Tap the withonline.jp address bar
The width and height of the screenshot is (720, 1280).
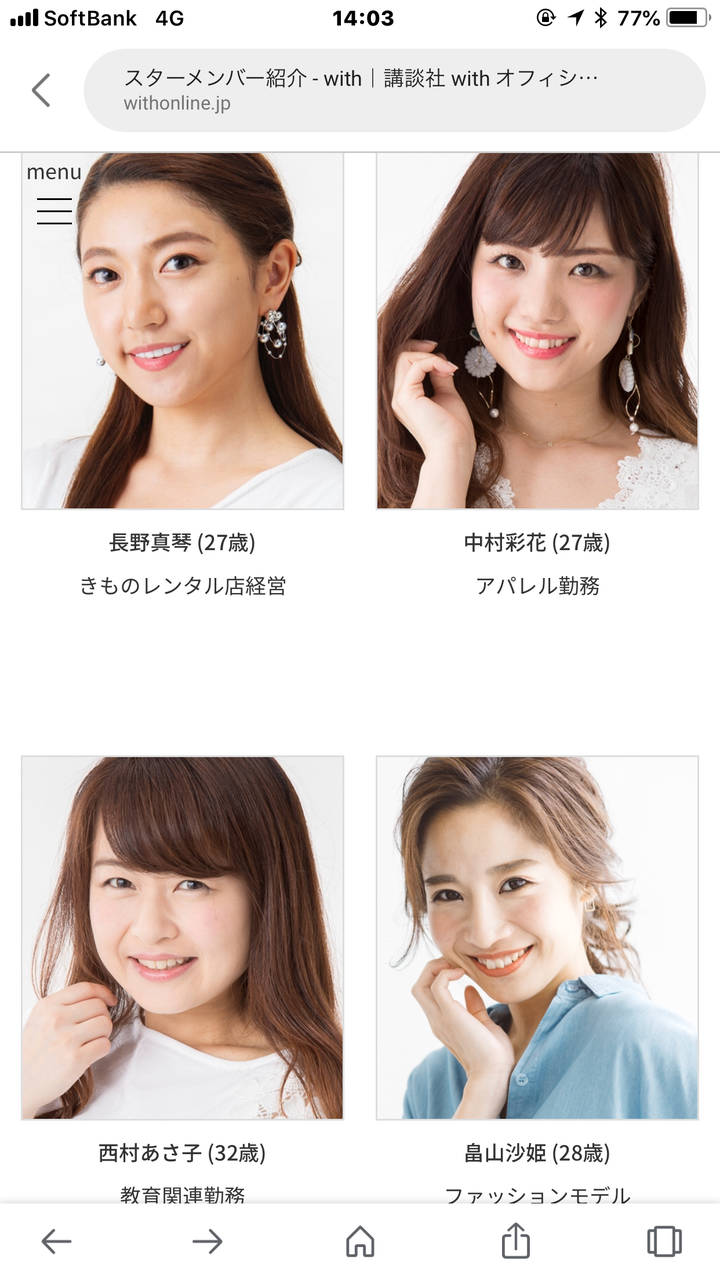tap(394, 90)
